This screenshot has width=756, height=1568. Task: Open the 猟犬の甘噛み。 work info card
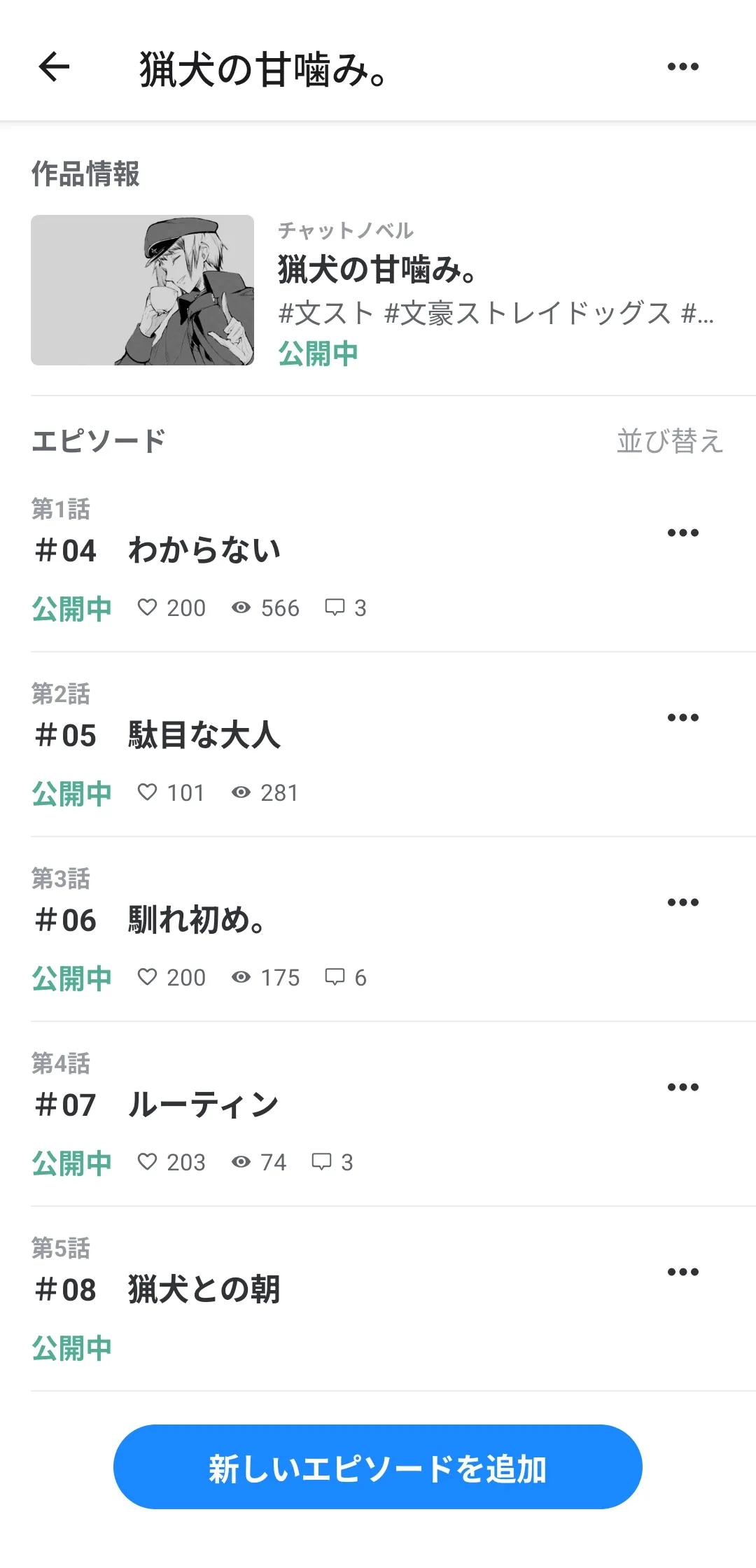[x=377, y=290]
